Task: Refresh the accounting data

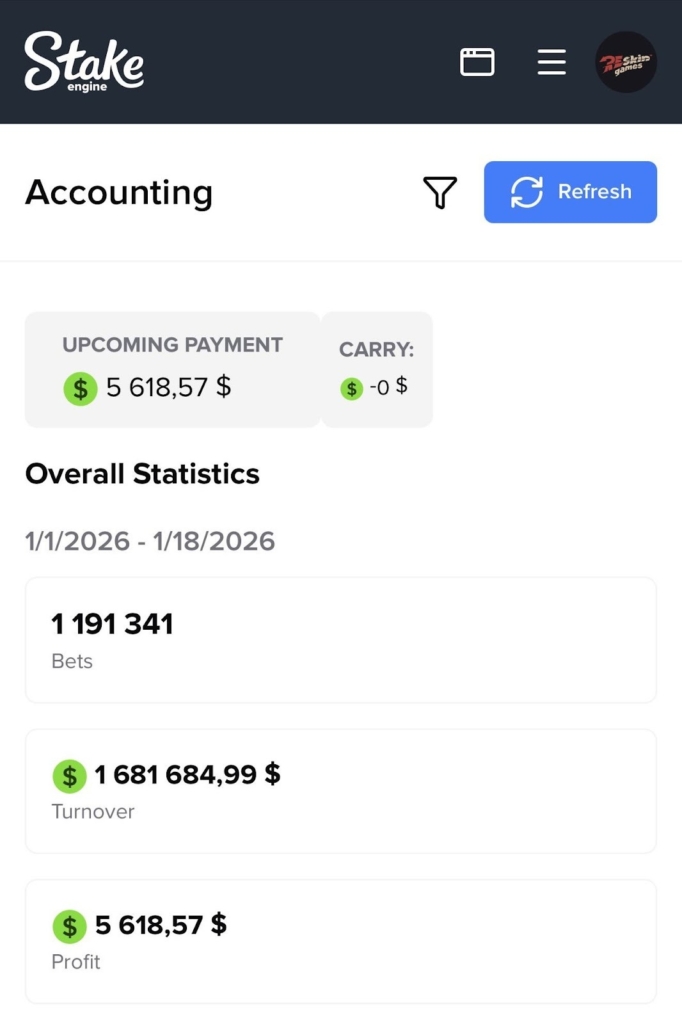Action: pyautogui.click(x=570, y=192)
